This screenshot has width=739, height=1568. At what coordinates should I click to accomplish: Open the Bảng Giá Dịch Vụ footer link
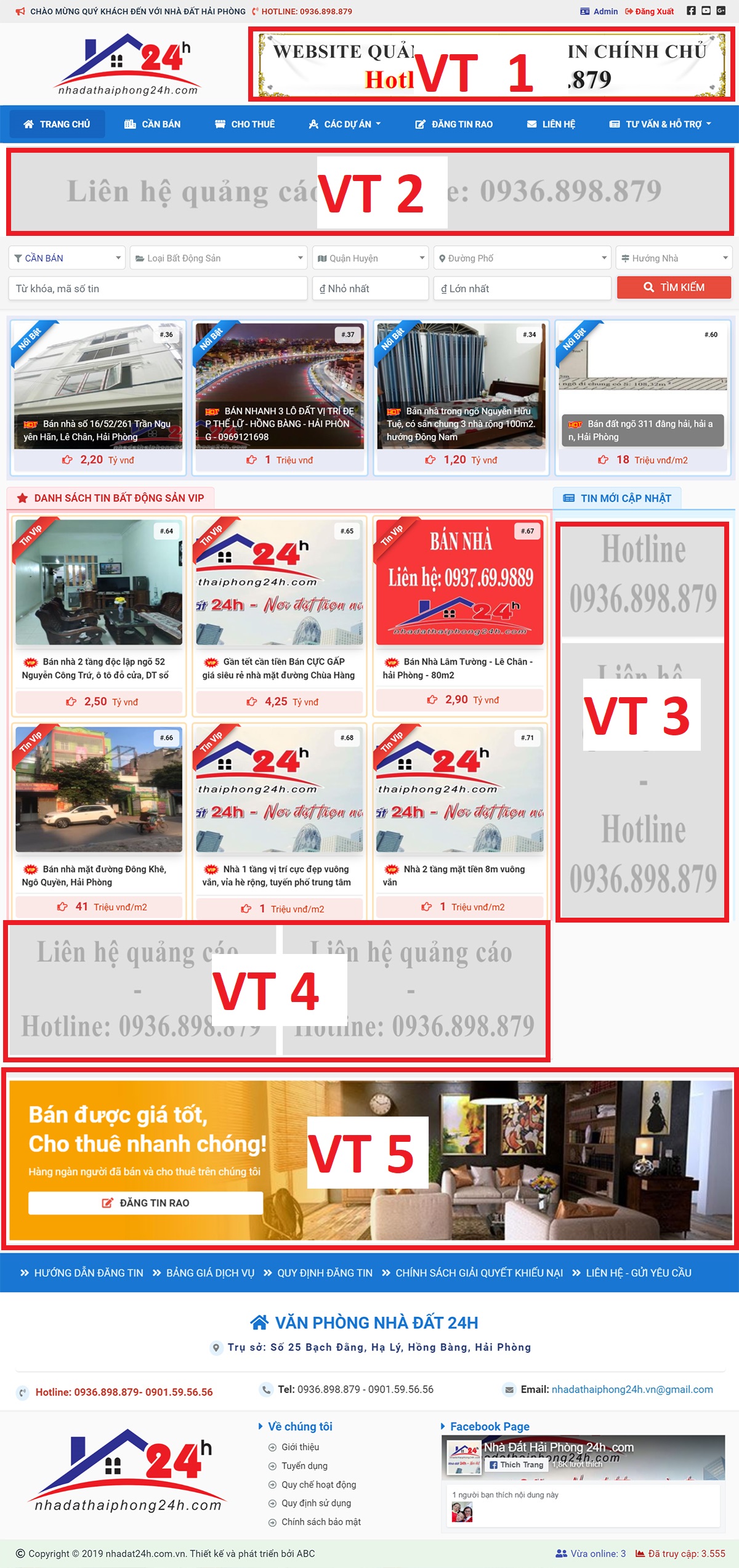[209, 1273]
